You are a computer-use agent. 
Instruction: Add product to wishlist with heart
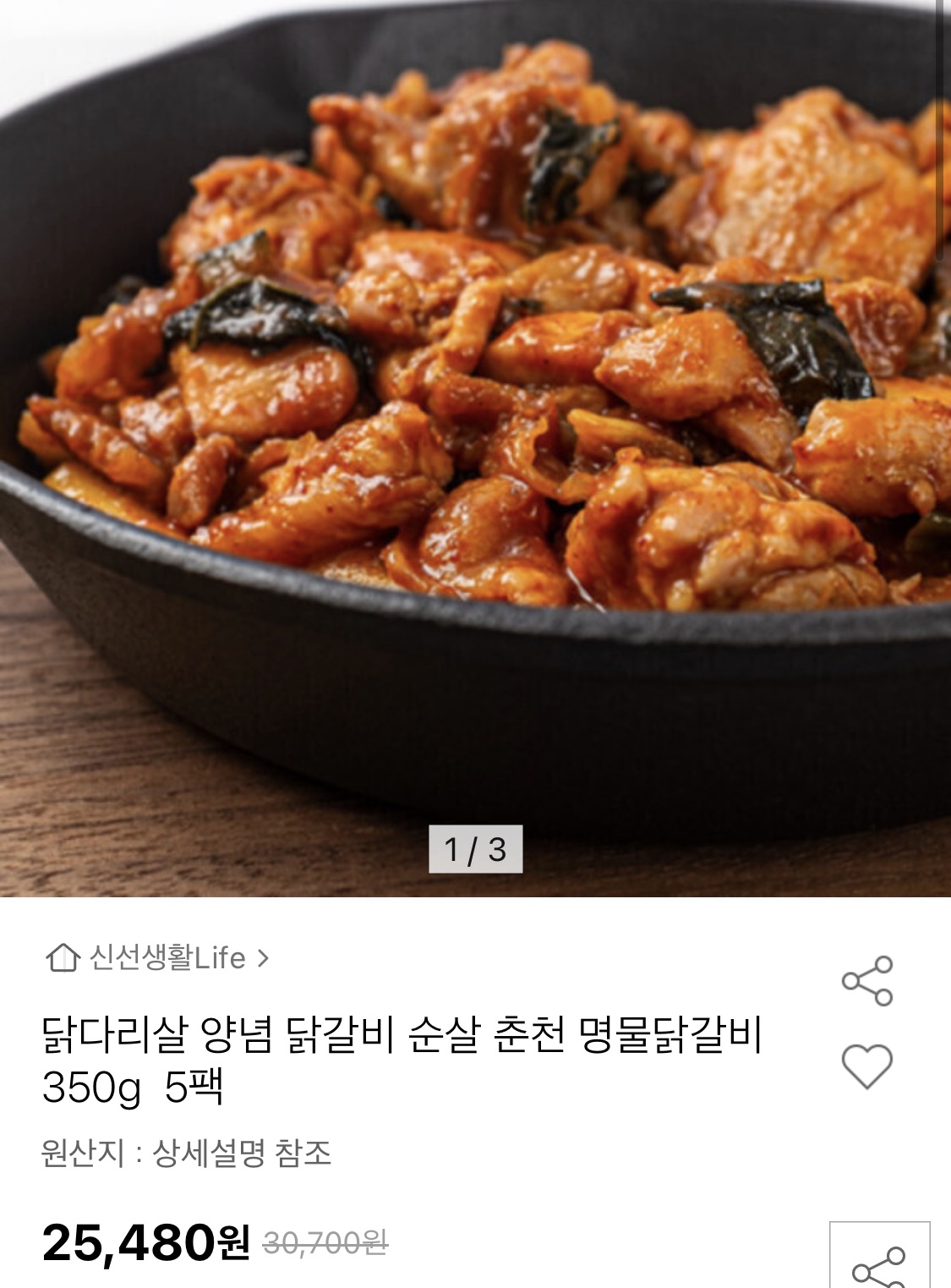point(867,1066)
